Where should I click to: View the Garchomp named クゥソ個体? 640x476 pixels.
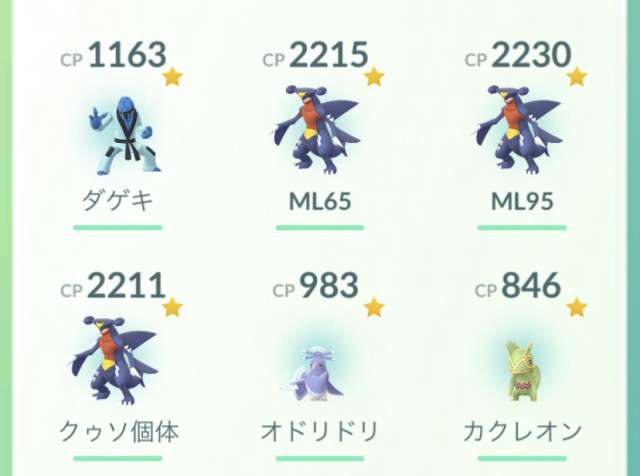[118, 362]
